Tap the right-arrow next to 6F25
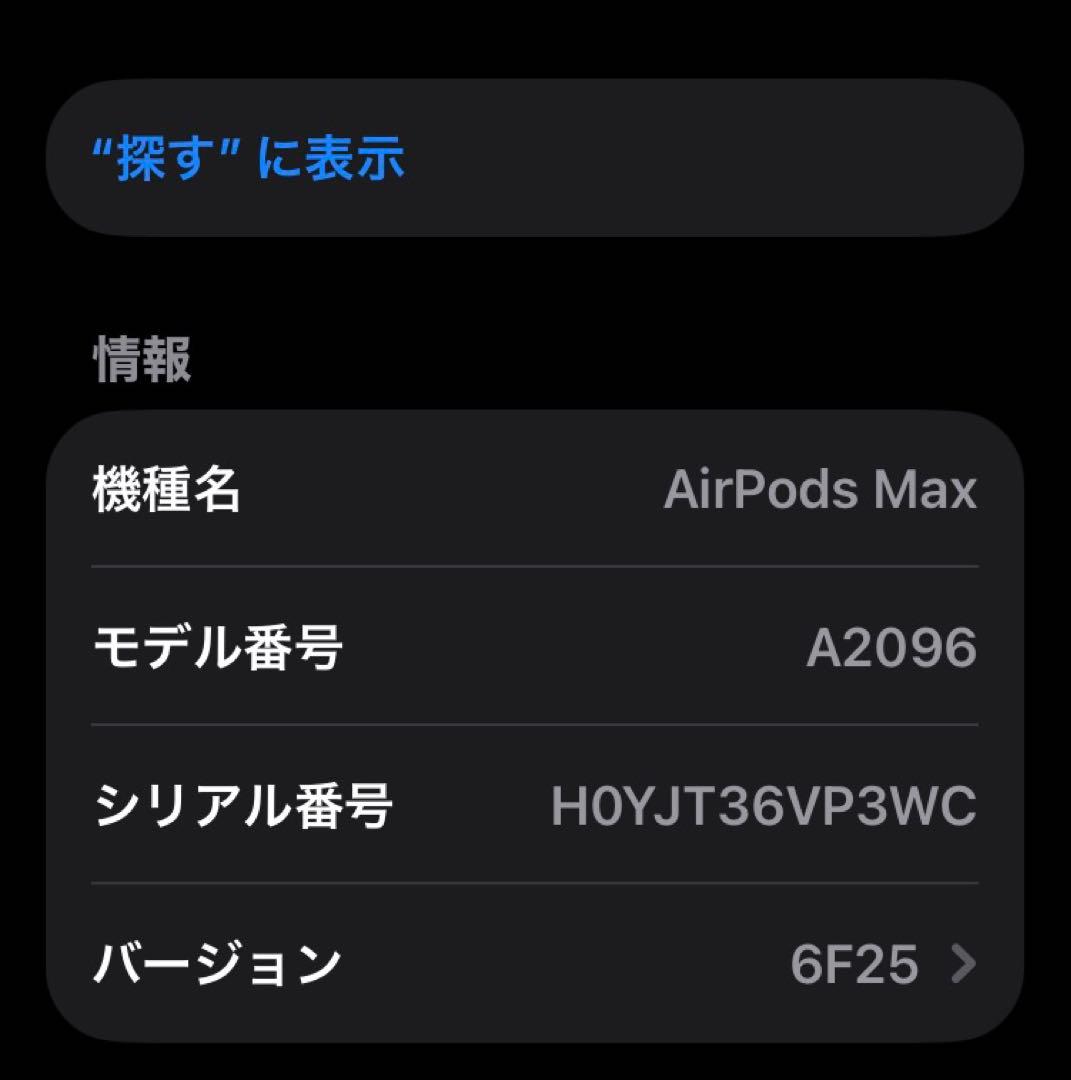This screenshot has height=1080, width=1071. click(x=963, y=963)
